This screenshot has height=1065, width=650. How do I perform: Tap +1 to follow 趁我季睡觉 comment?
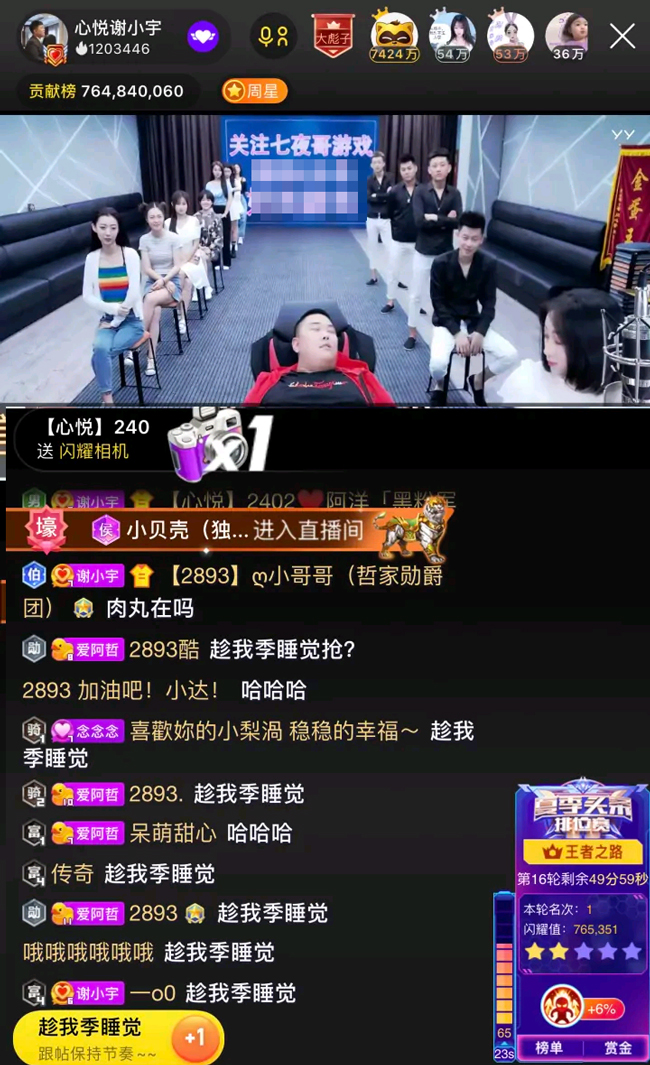click(x=194, y=1038)
